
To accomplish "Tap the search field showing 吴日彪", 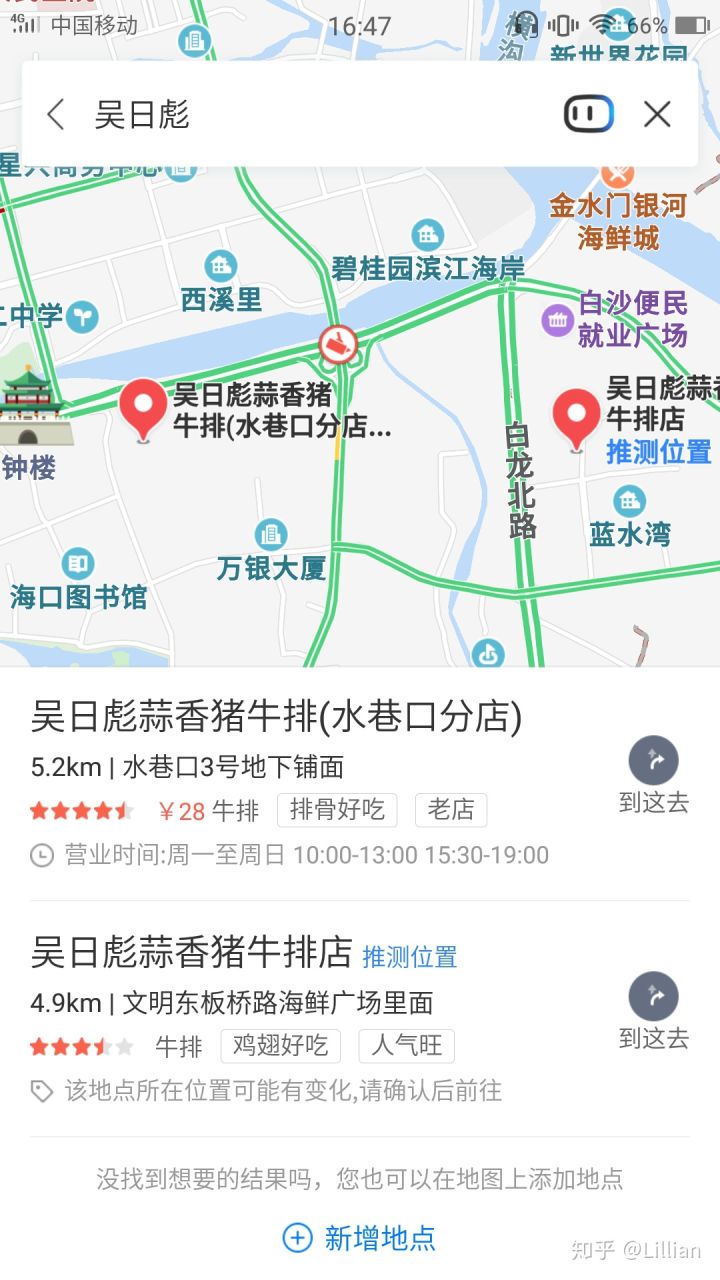I will (x=300, y=114).
